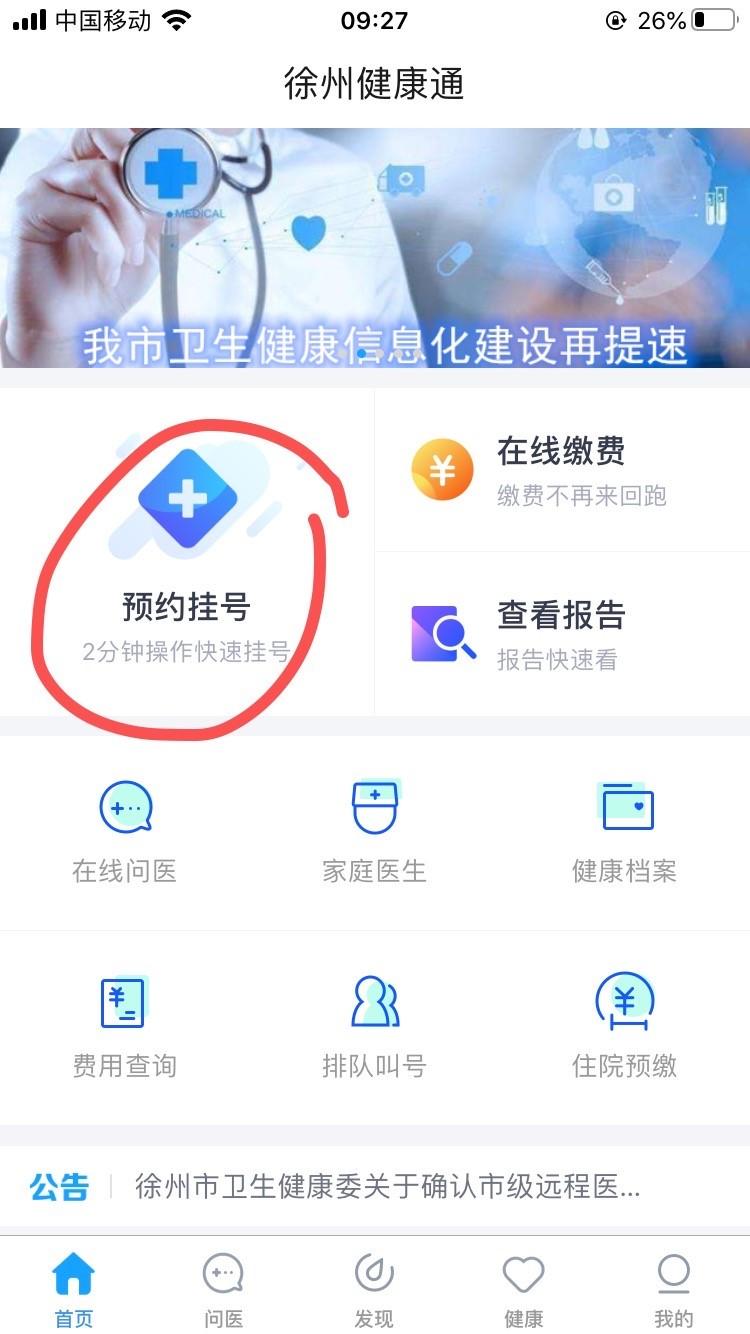Open 住院预缴 hospitalization prepayment

click(x=625, y=1027)
